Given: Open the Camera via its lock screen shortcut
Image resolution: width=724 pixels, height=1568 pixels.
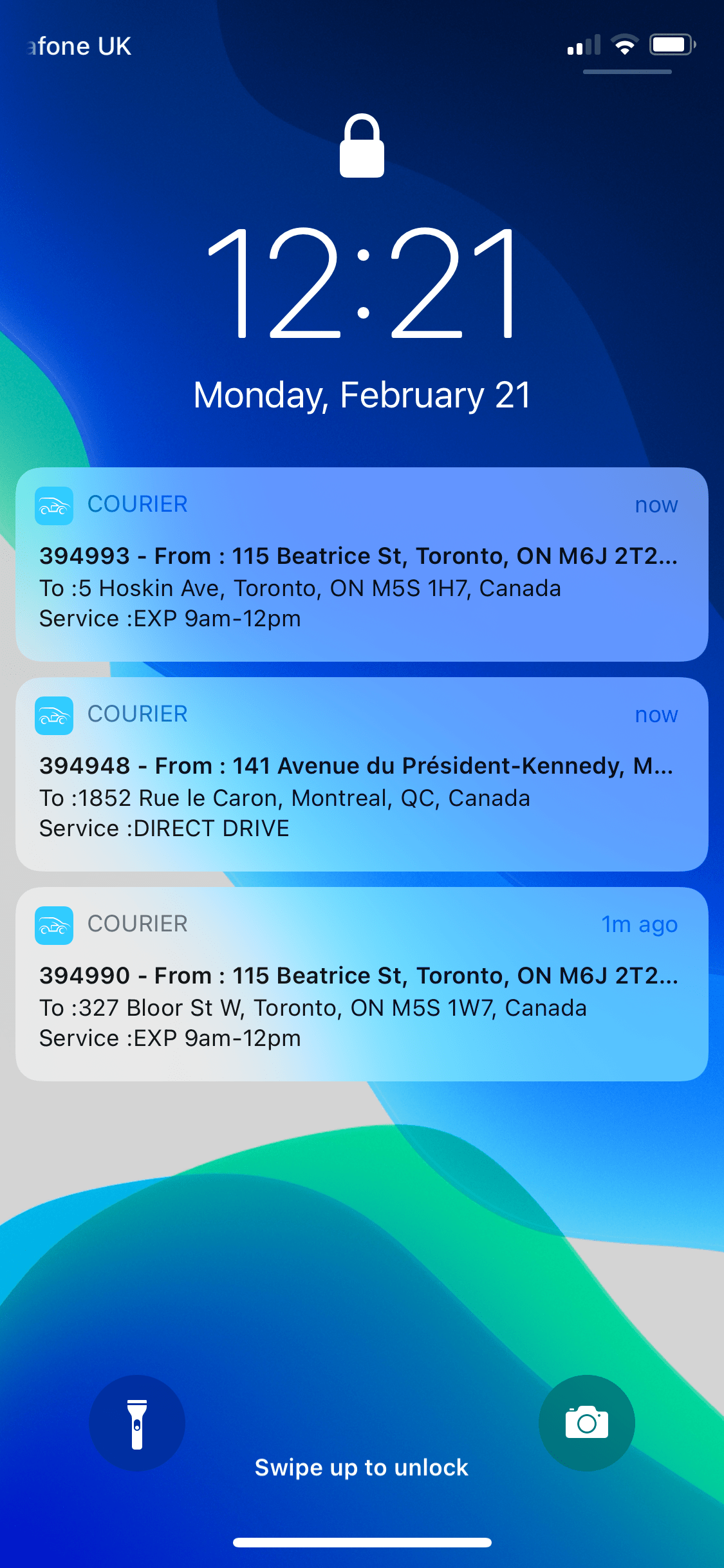Looking at the screenshot, I should click(x=587, y=1424).
